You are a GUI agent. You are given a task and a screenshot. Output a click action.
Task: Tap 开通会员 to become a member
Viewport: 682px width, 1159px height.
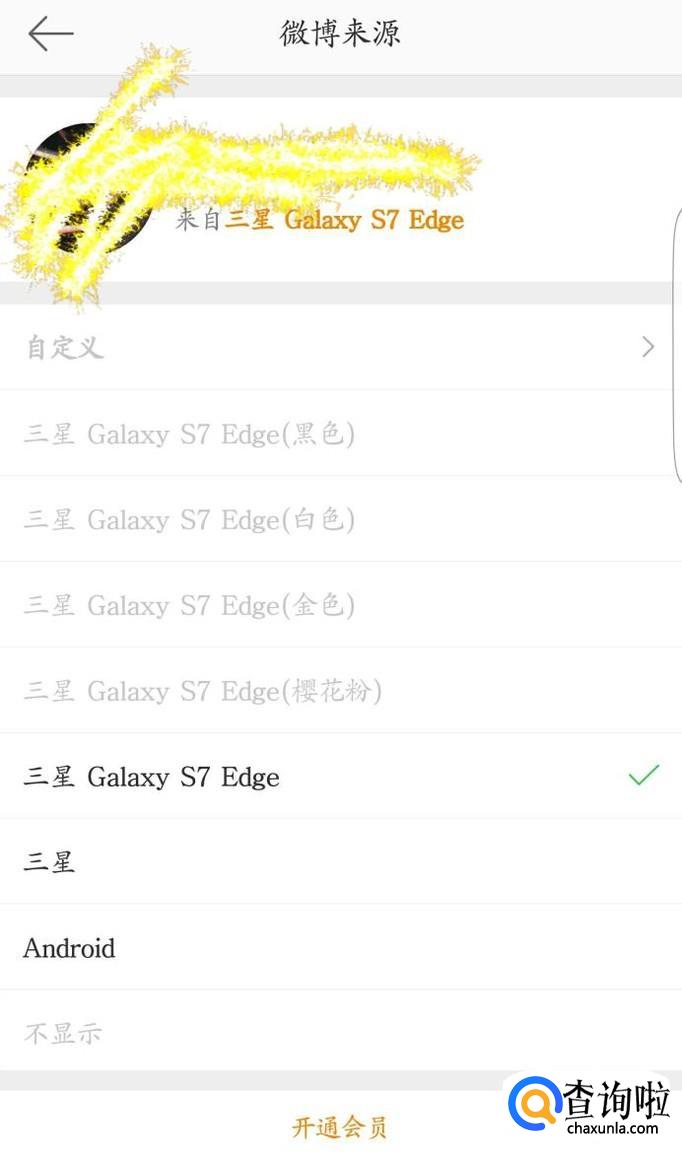pyautogui.click(x=339, y=1127)
